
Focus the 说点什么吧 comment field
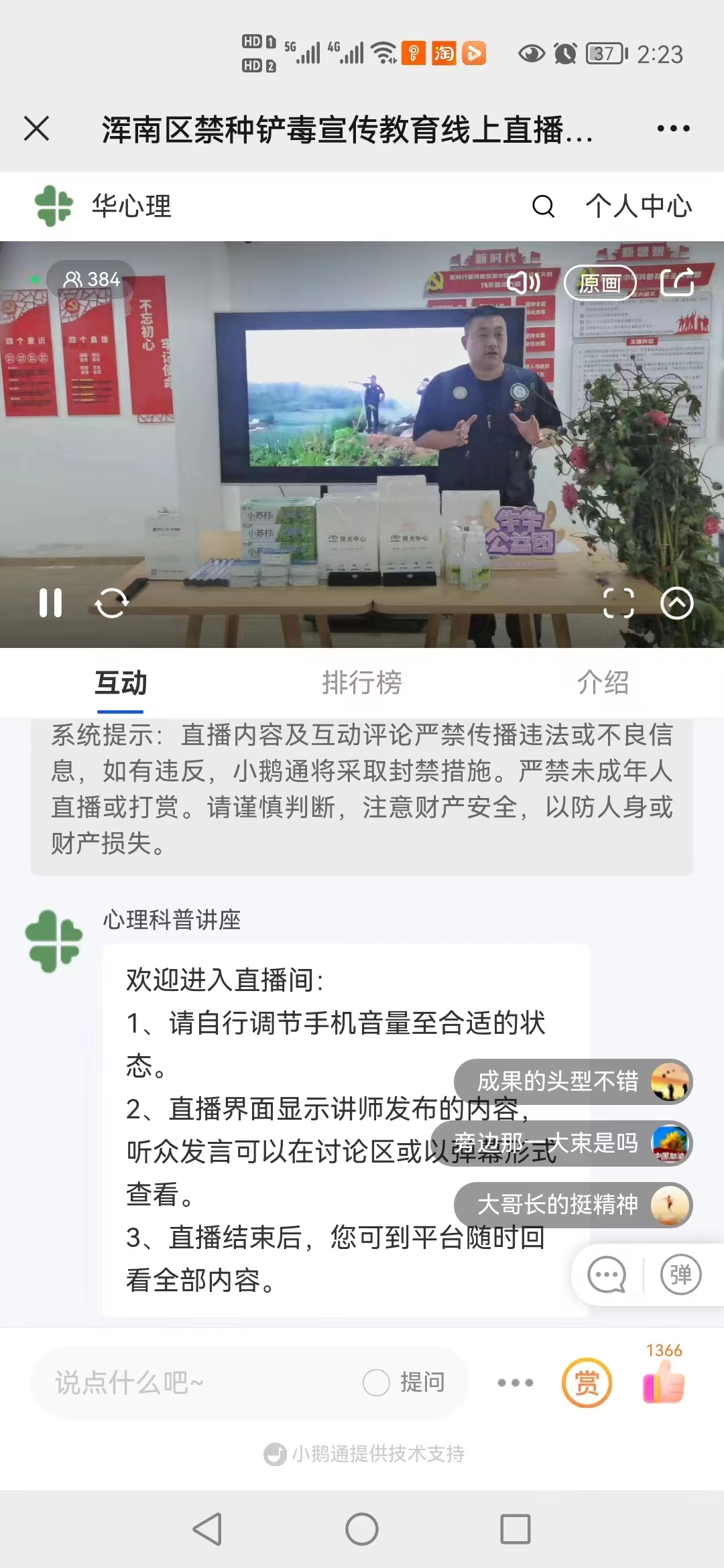click(x=194, y=1382)
